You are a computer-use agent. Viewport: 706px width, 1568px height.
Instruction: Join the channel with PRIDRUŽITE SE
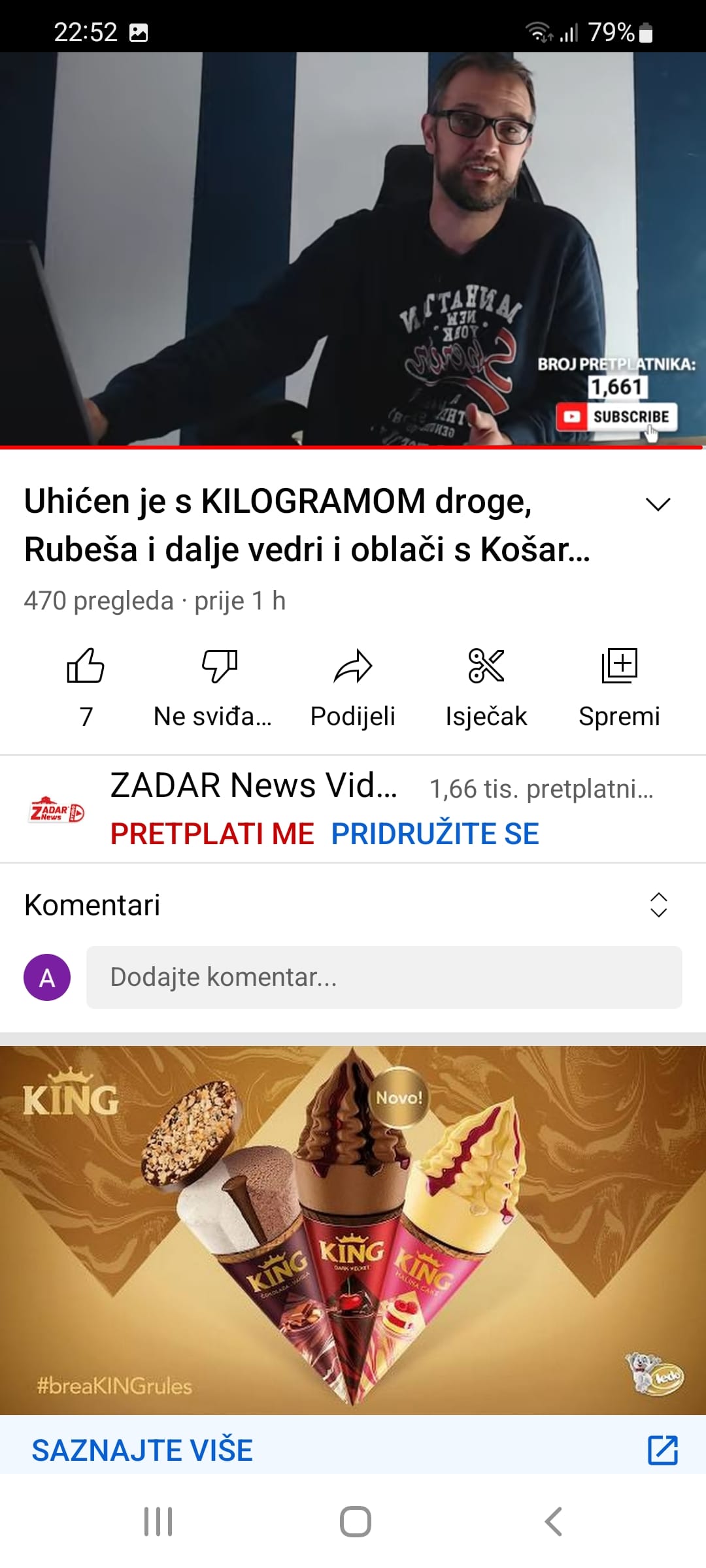[x=435, y=834]
